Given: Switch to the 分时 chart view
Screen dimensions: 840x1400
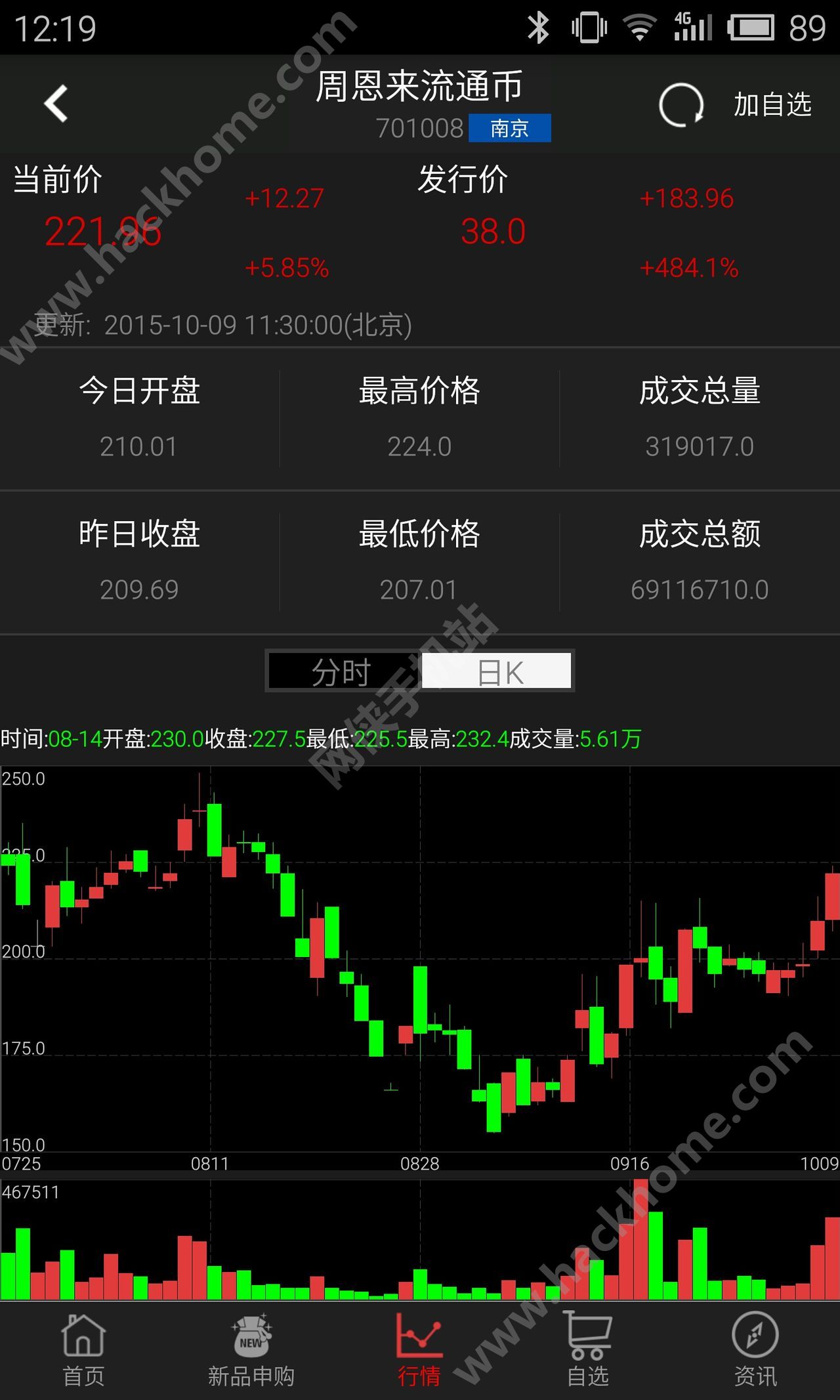Looking at the screenshot, I should (x=343, y=671).
